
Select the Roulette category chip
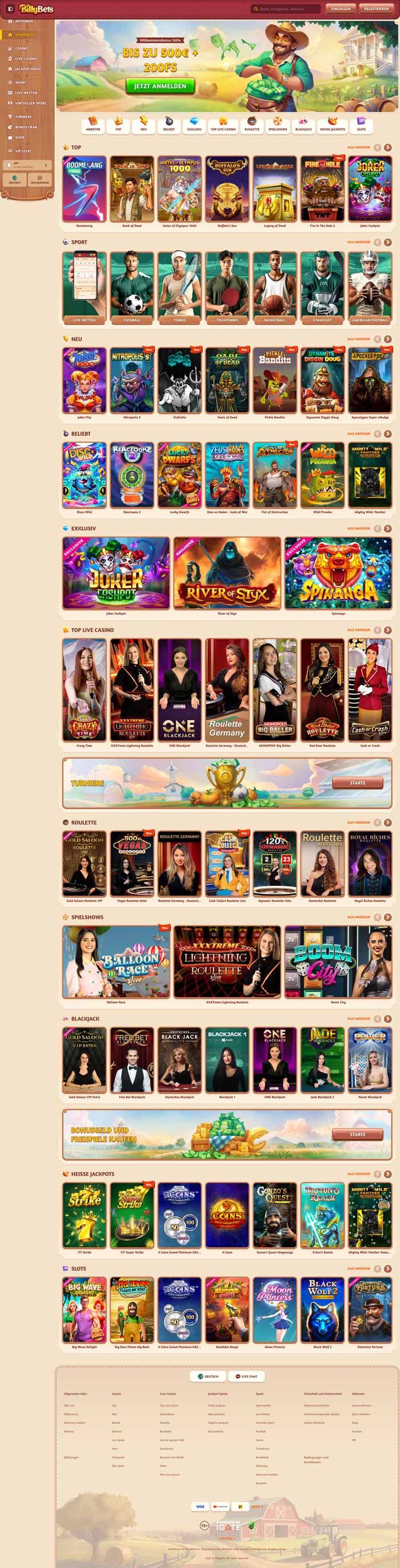point(252,124)
